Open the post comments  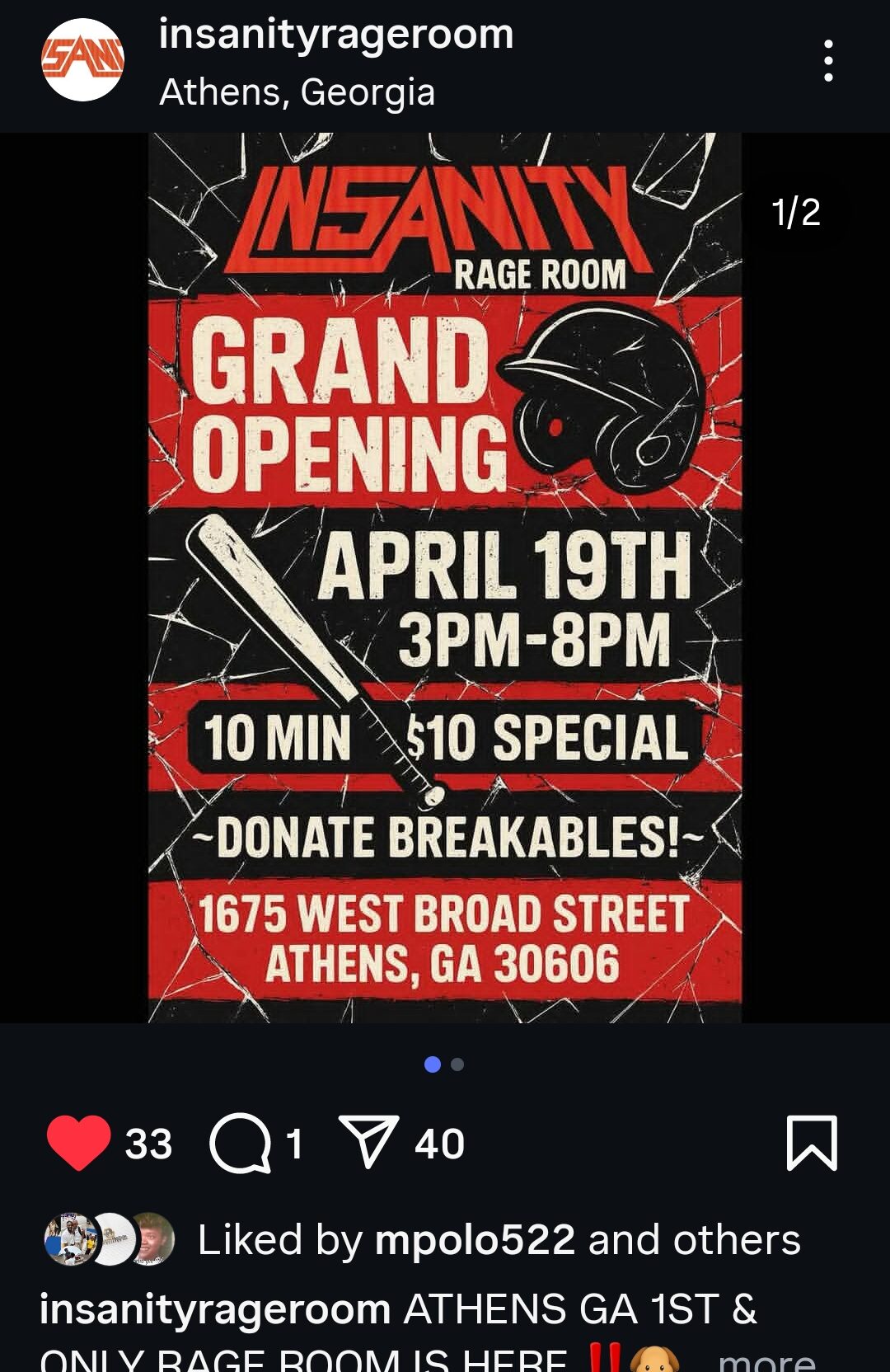pyautogui.click(x=240, y=1144)
